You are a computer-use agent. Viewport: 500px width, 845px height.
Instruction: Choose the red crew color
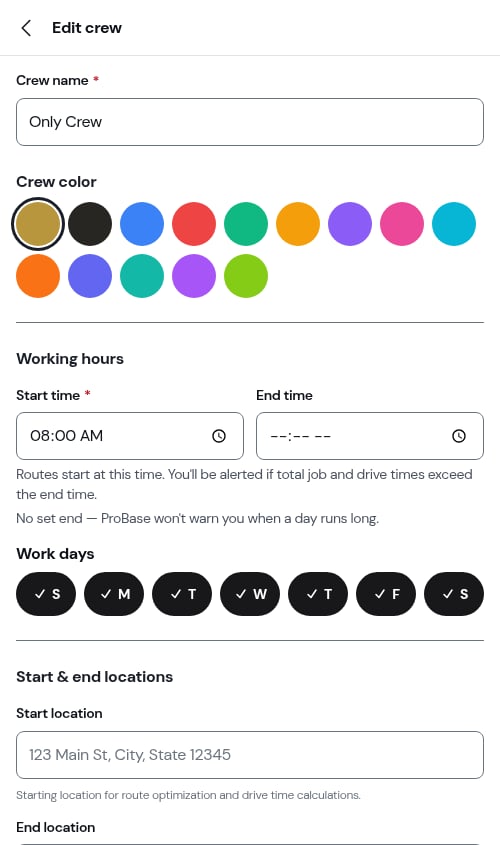[x=194, y=224]
